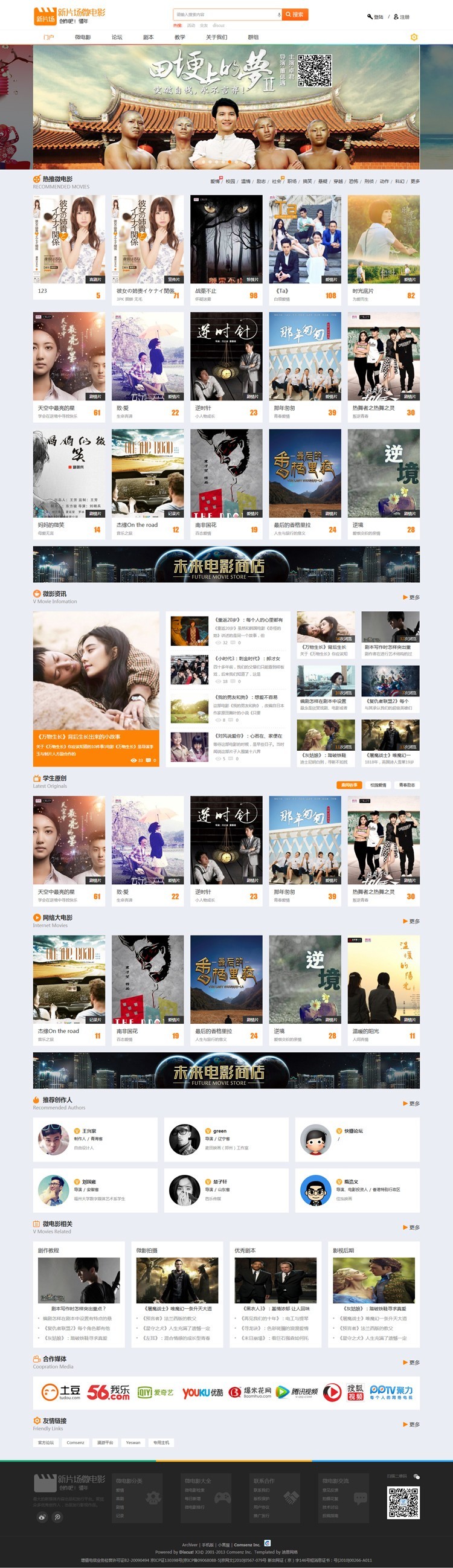Tap 更多 next to 微影资讯
Image resolution: width=453 pixels, height=1568 pixels.
[411, 597]
